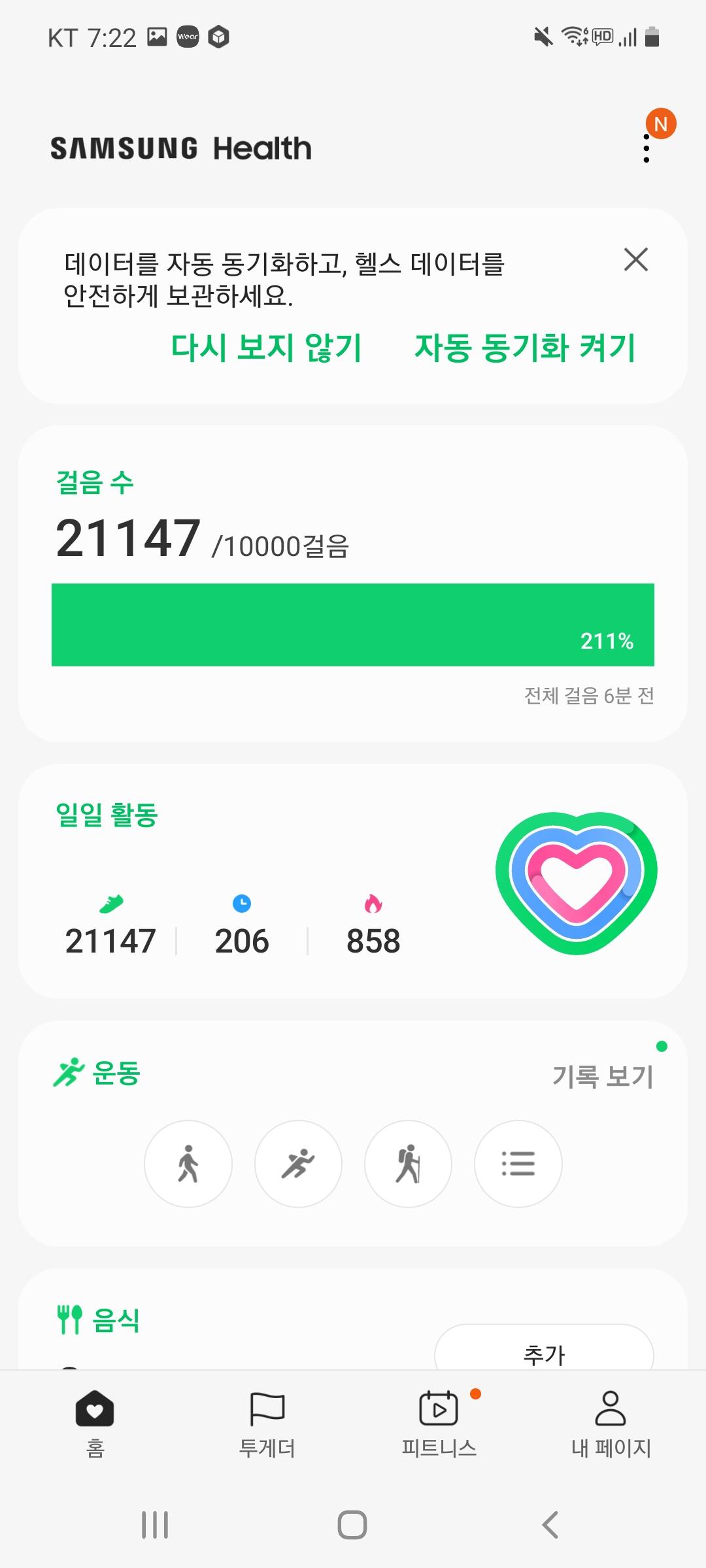This screenshot has width=706, height=1568.
Task: Turn on auto sync with 자동 동기화 켜기
Action: click(525, 347)
